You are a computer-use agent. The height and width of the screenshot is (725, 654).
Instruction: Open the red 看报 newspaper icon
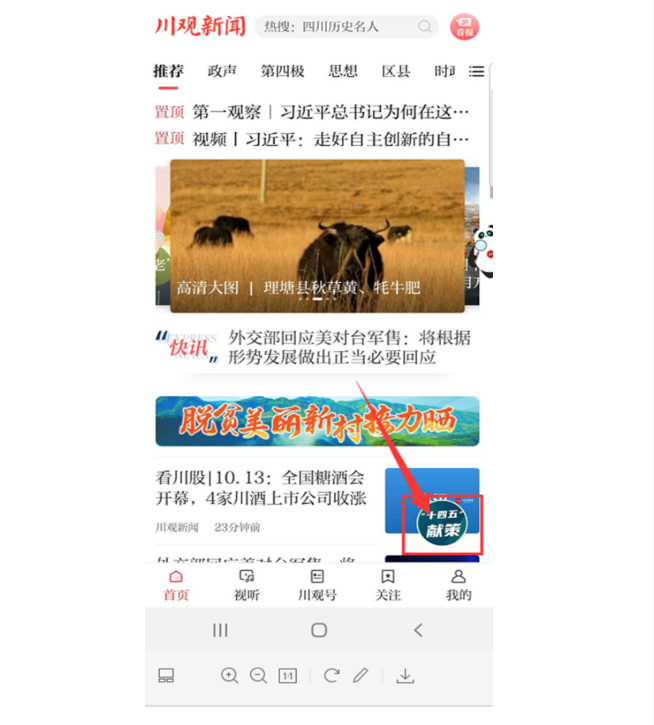pyautogui.click(x=464, y=27)
